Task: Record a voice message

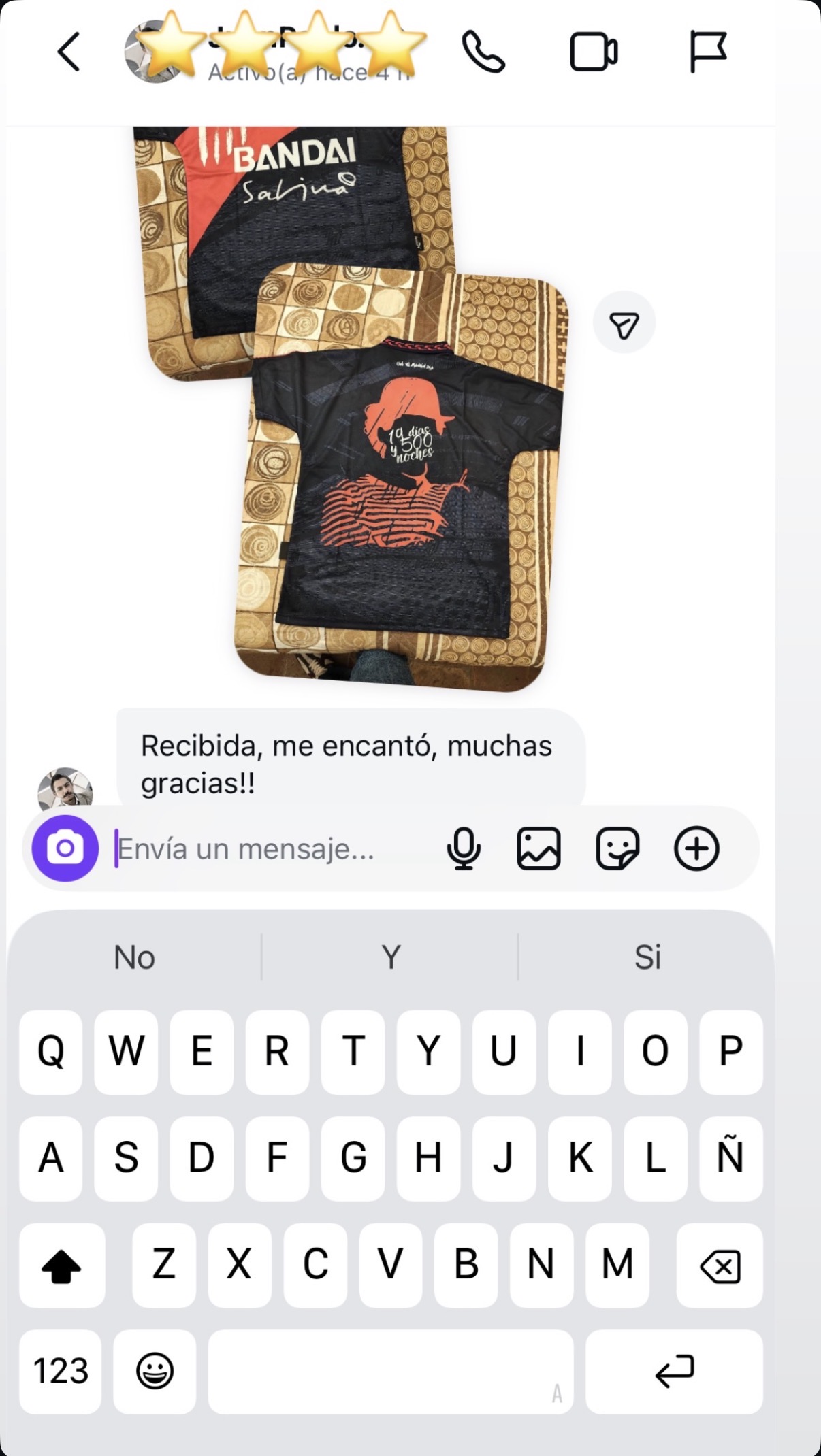Action: click(x=462, y=847)
